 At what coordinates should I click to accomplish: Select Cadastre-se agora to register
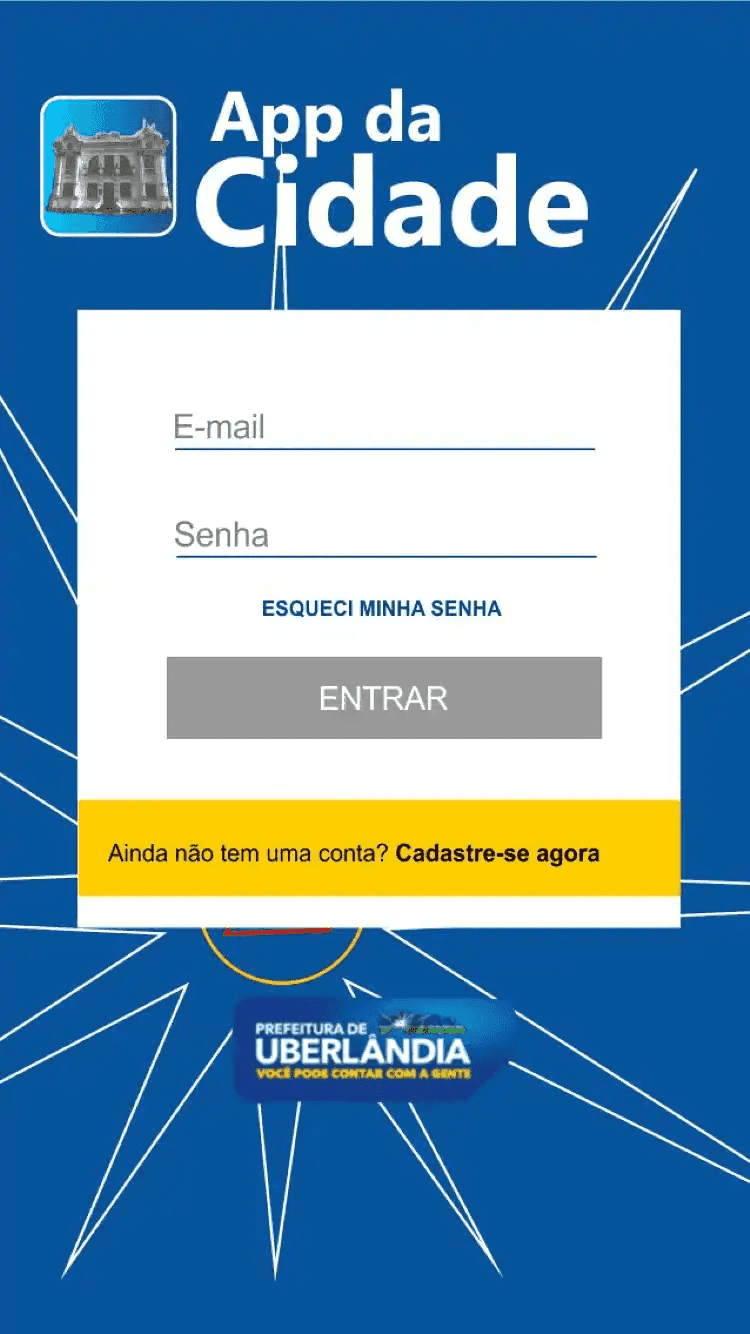point(498,854)
